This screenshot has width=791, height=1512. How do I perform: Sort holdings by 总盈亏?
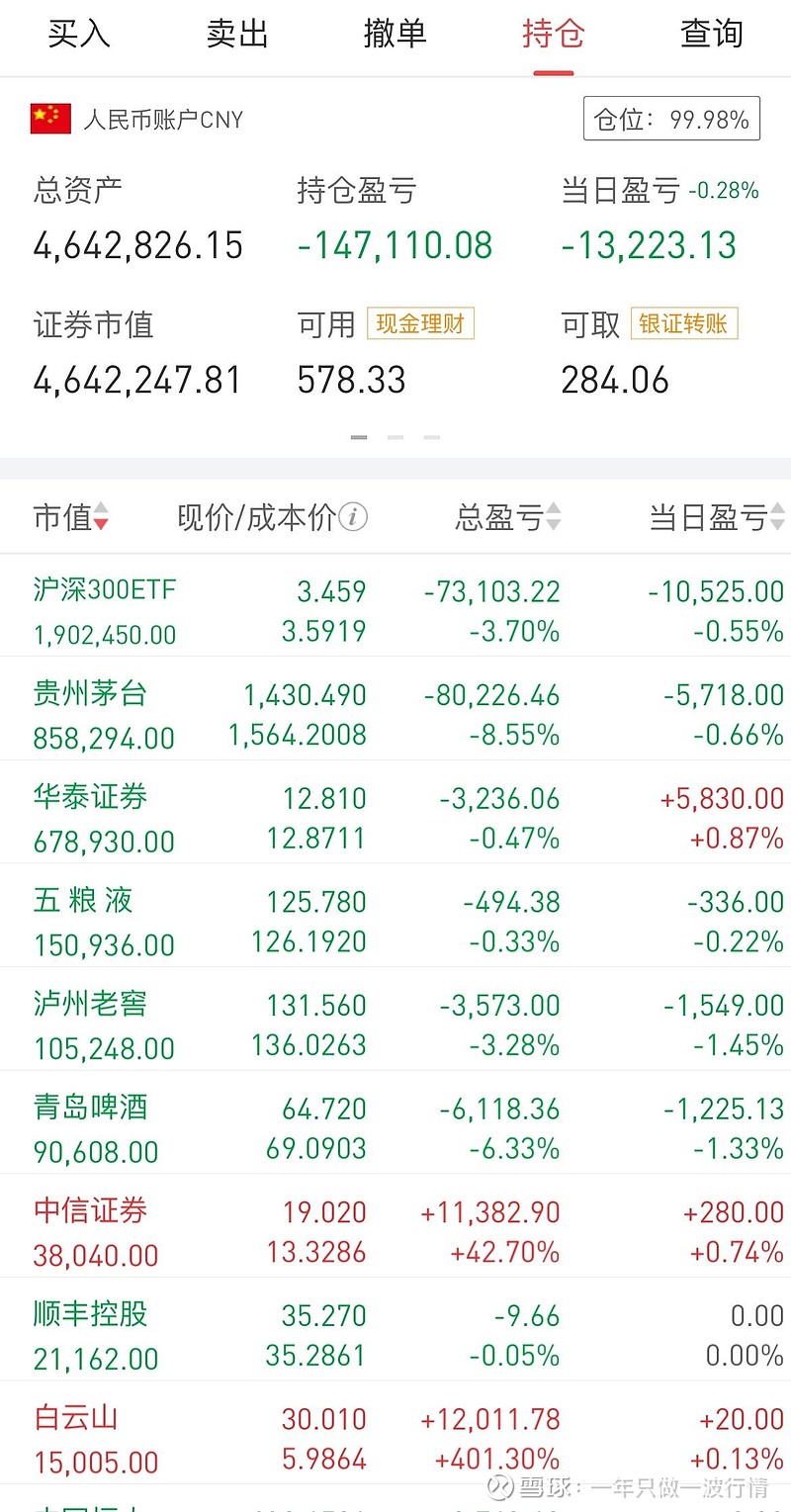[508, 516]
